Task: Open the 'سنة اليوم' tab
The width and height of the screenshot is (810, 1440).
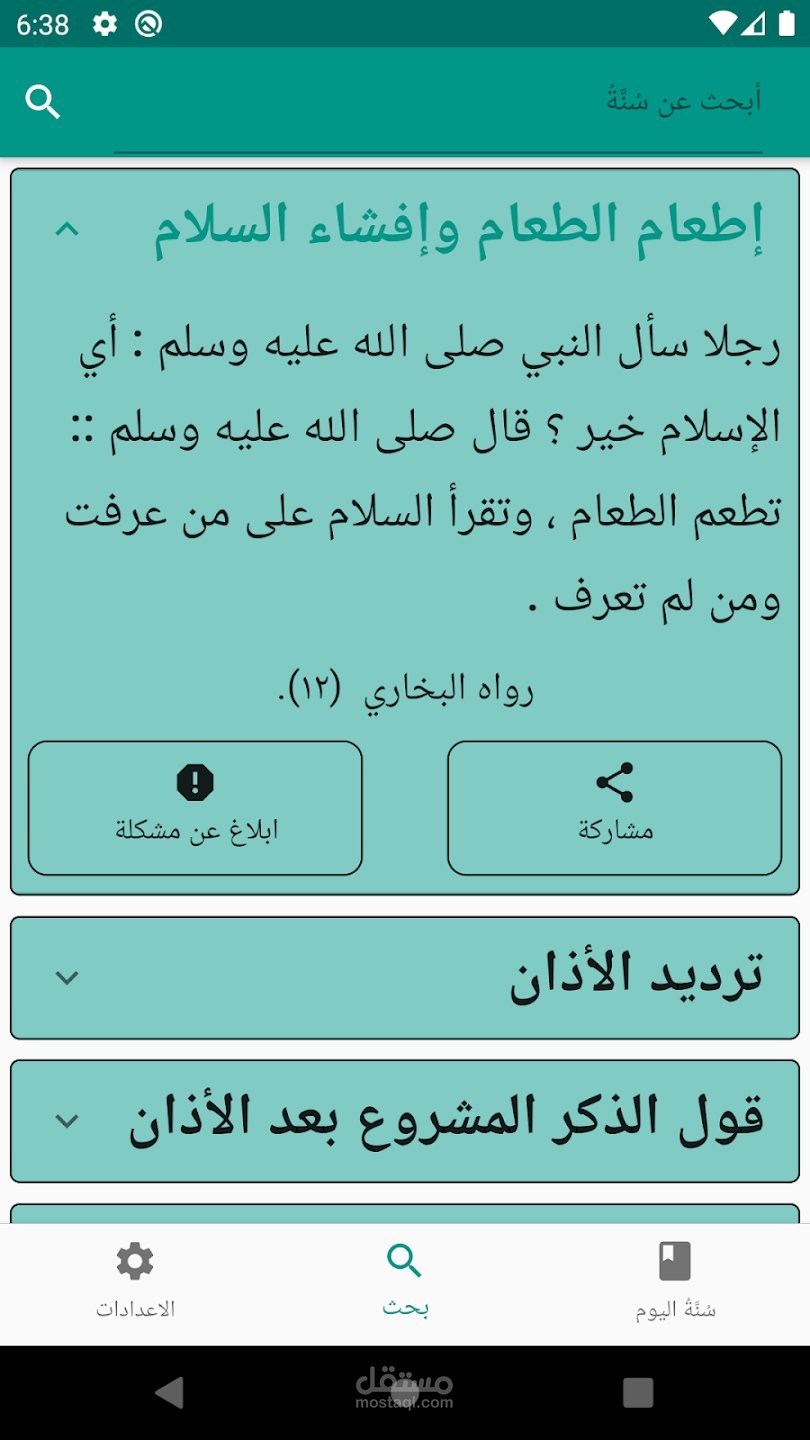Action: [675, 1283]
